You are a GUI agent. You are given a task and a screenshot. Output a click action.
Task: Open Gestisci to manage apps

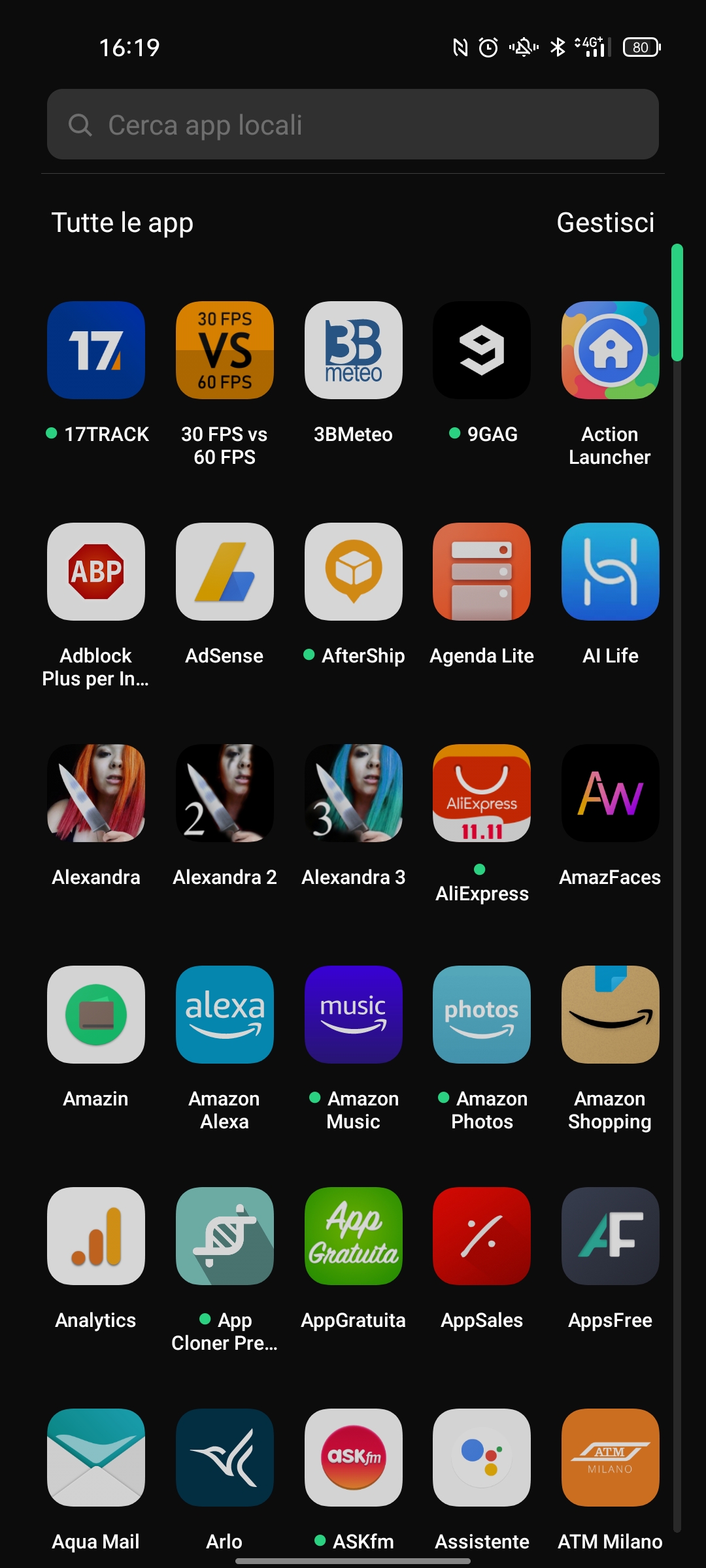click(x=605, y=223)
